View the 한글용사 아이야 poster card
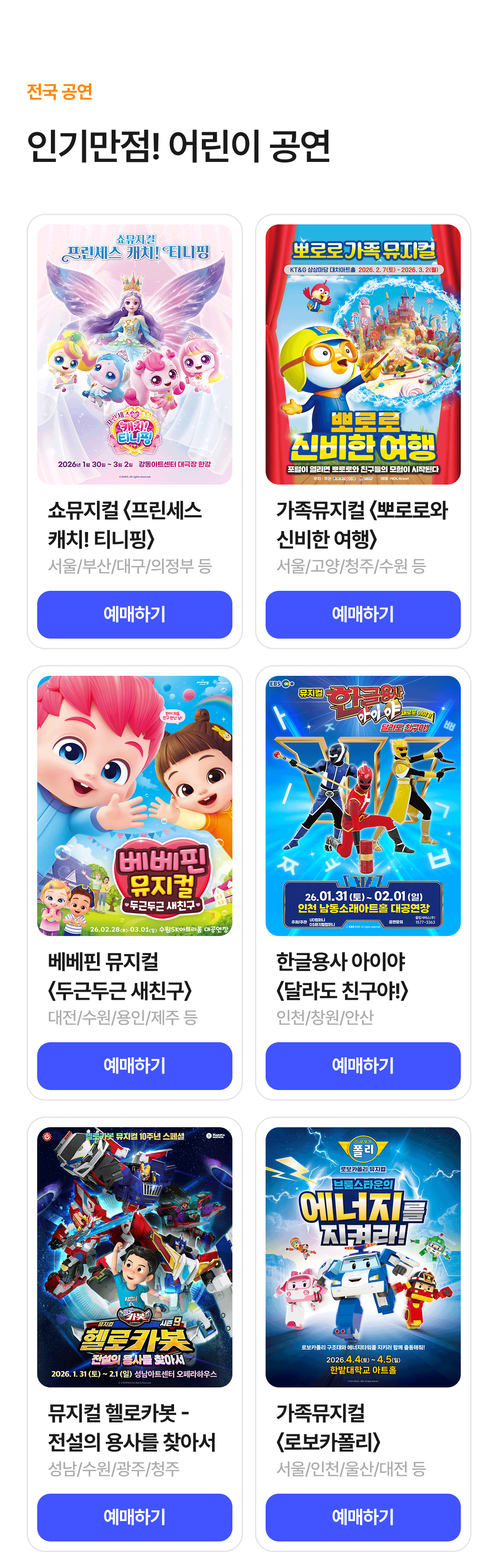This screenshot has width=498, height=1568. point(363,805)
